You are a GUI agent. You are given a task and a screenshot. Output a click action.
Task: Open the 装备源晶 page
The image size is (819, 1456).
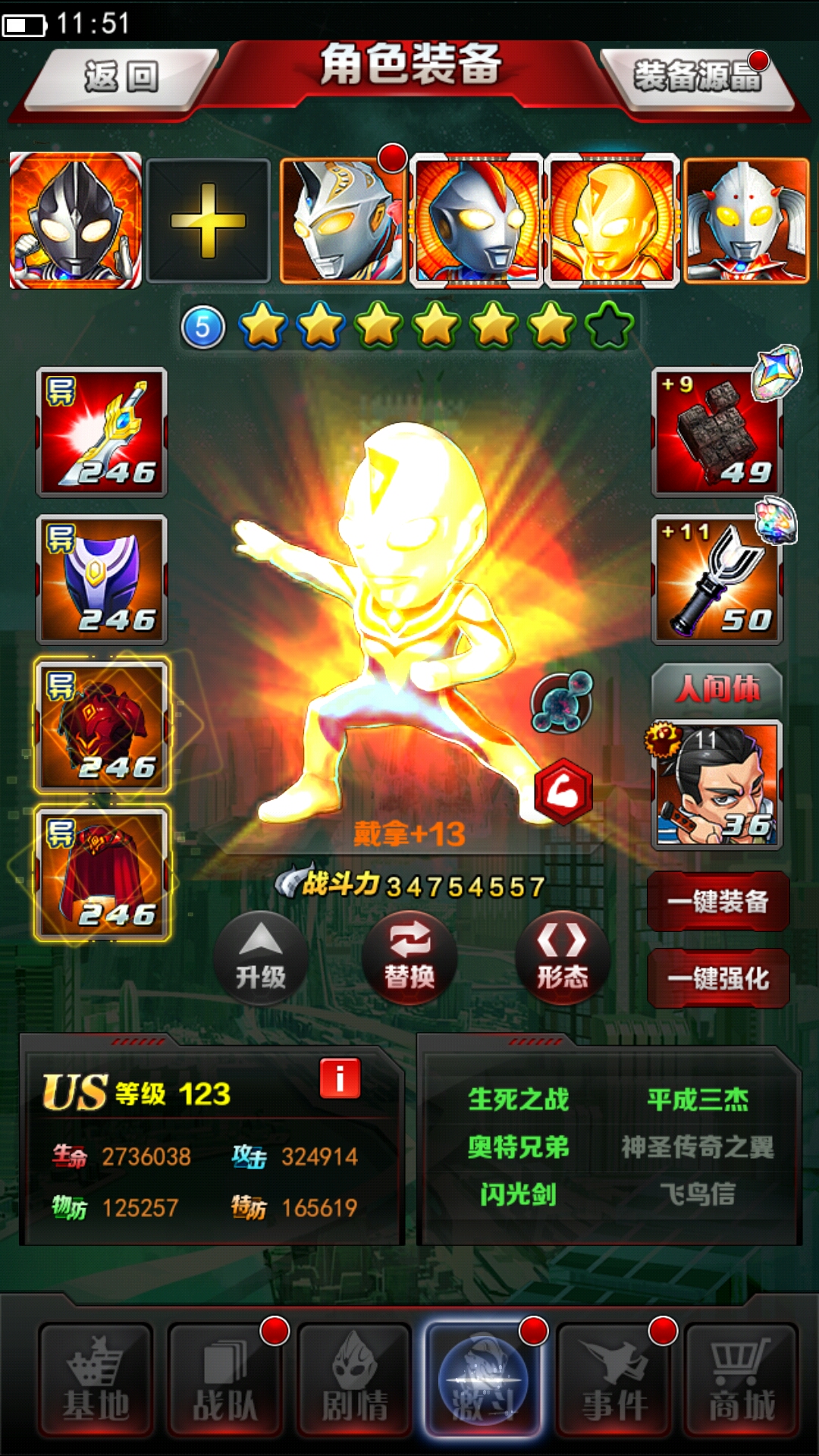pos(698,77)
